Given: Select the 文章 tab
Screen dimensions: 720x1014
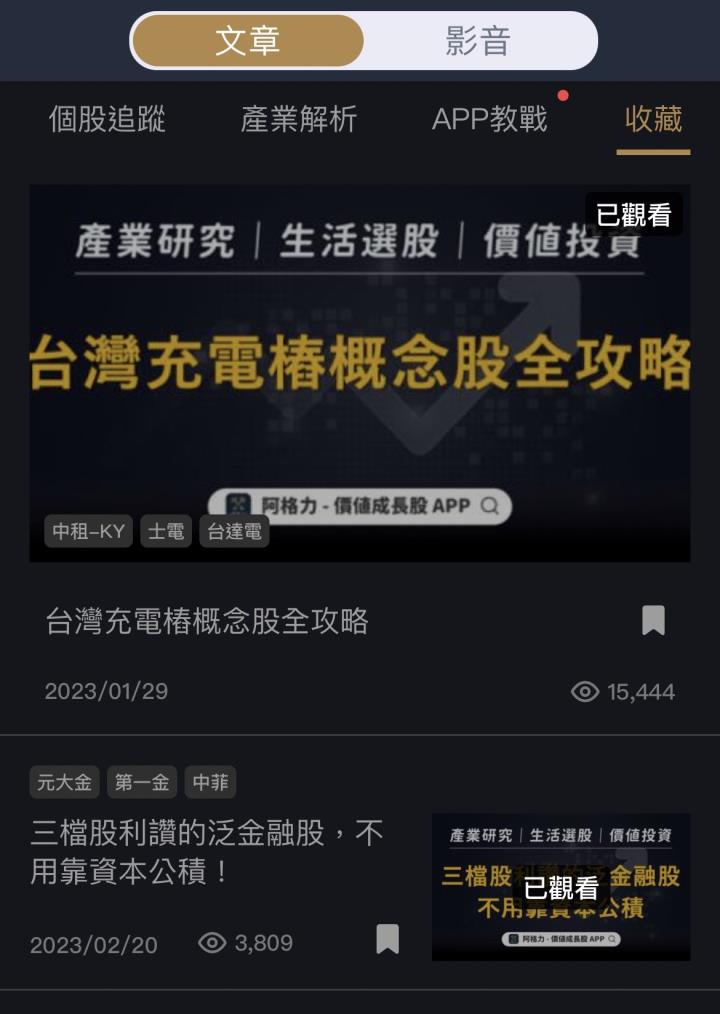Looking at the screenshot, I should tap(248, 41).
